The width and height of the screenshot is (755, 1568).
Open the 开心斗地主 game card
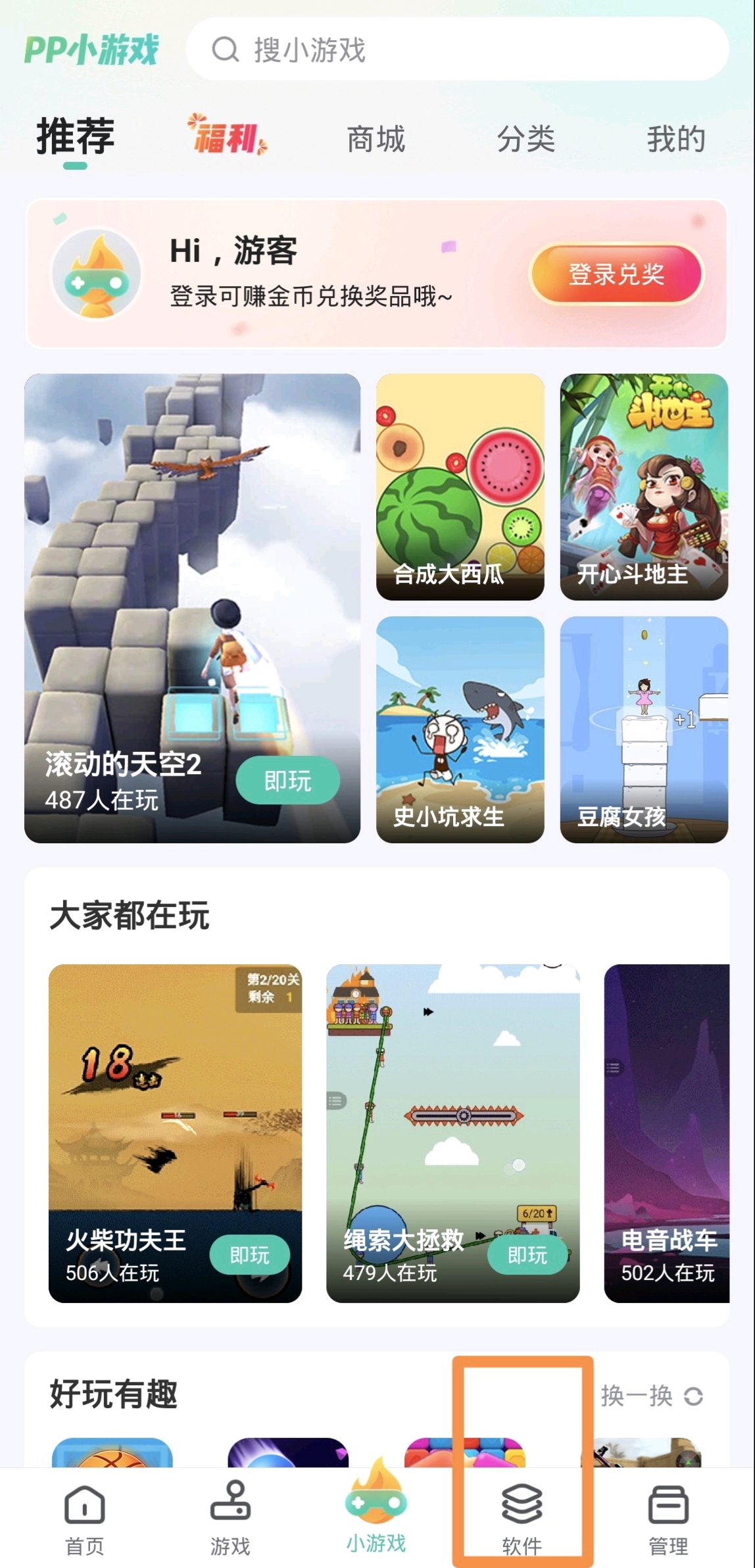coord(644,487)
